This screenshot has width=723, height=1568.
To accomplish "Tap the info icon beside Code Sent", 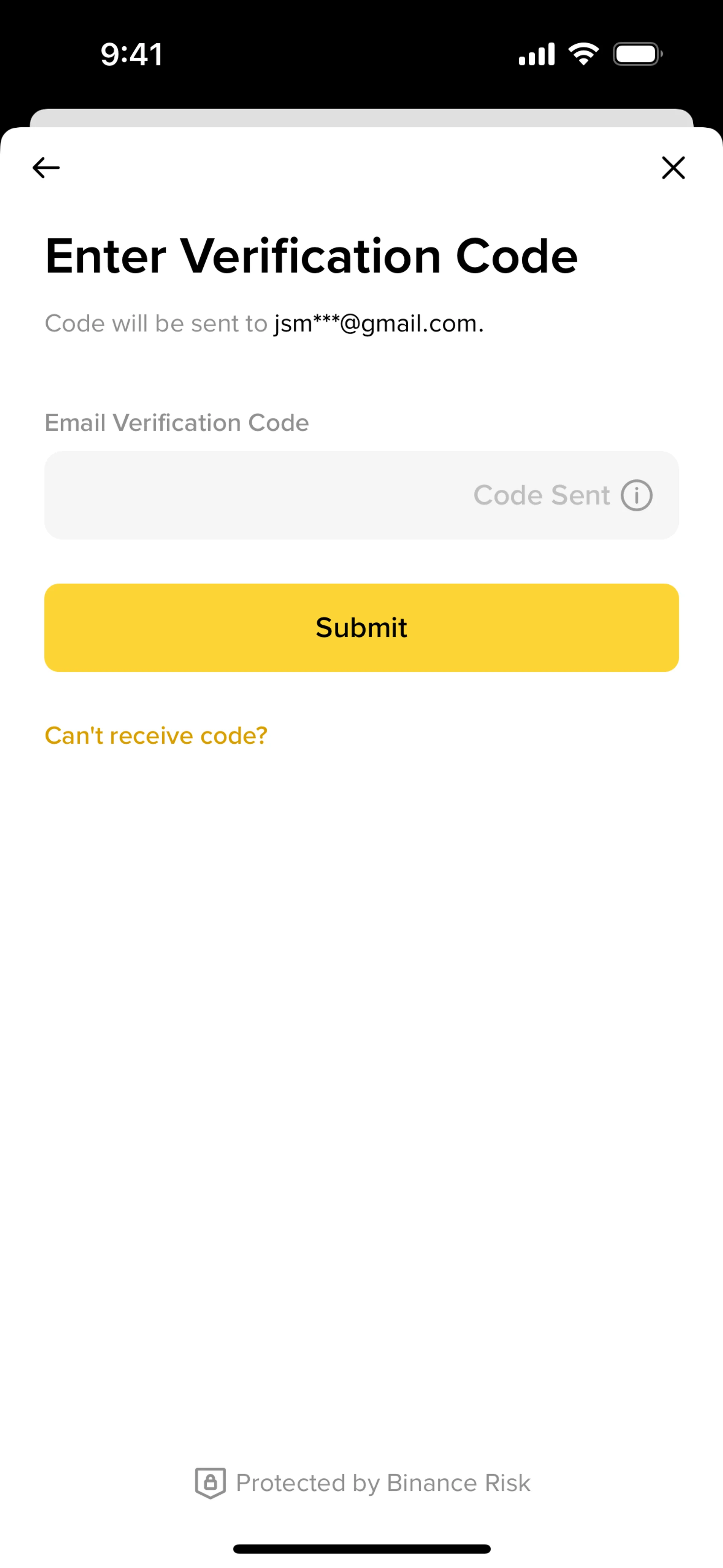I will coord(637,495).
